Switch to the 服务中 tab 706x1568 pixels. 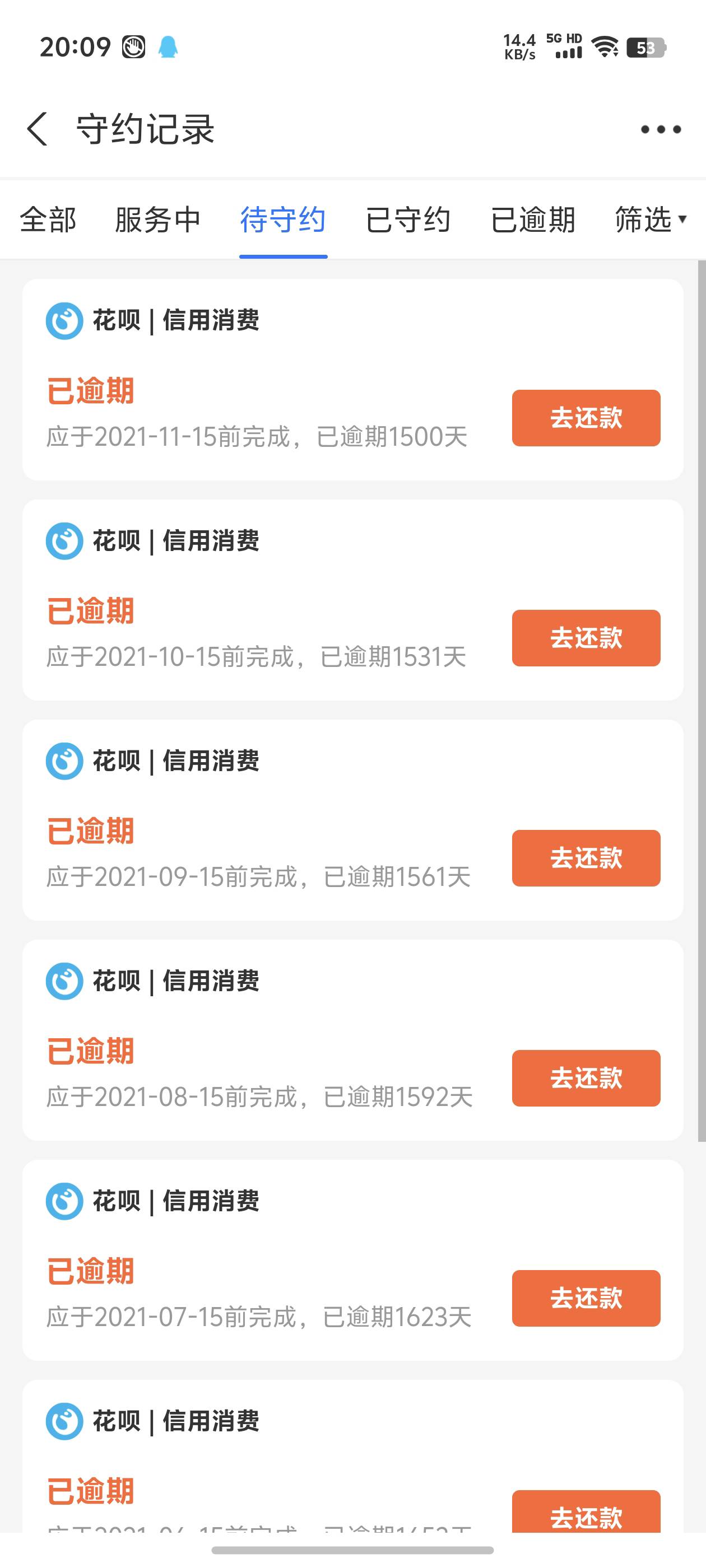tap(158, 220)
